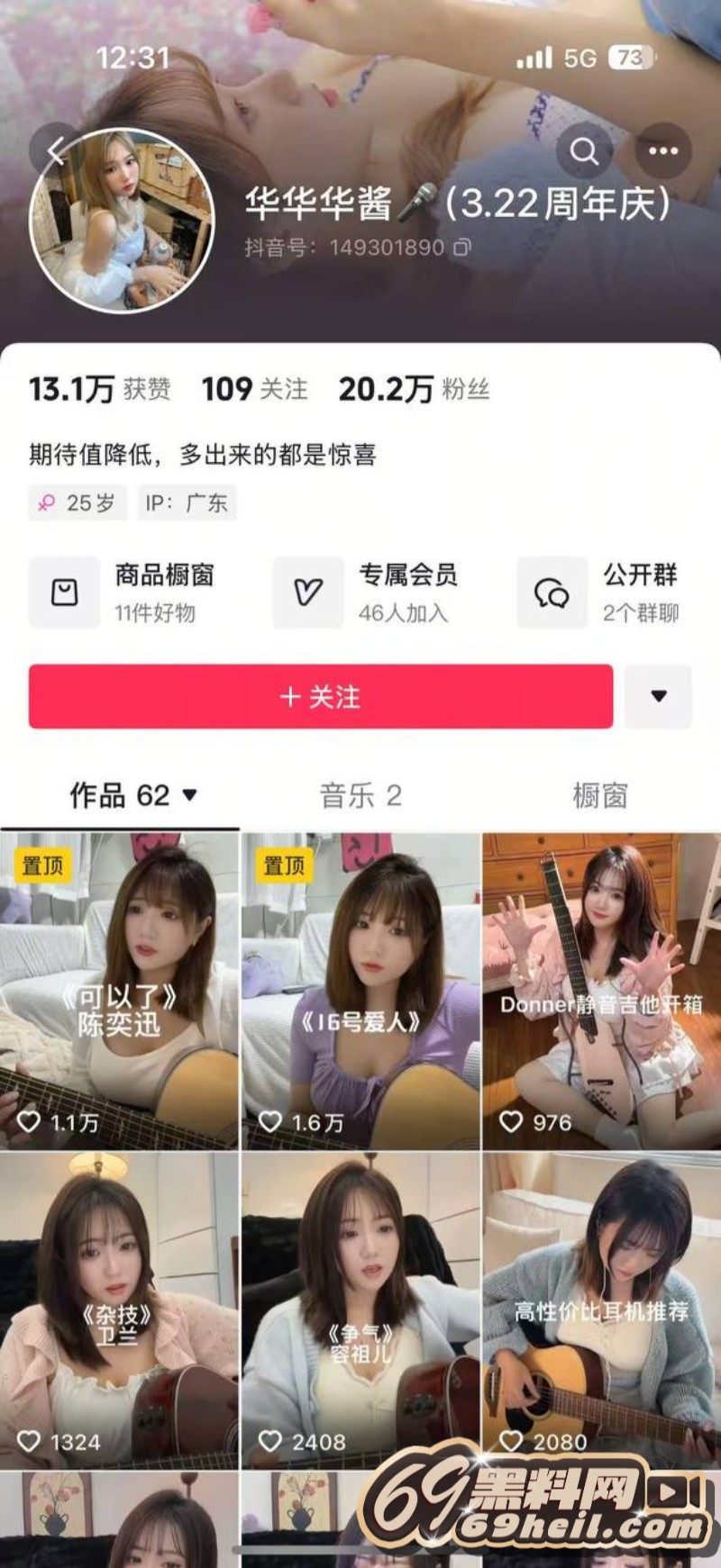
Task: Switch to the 音乐 2 tab
Action: point(360,795)
